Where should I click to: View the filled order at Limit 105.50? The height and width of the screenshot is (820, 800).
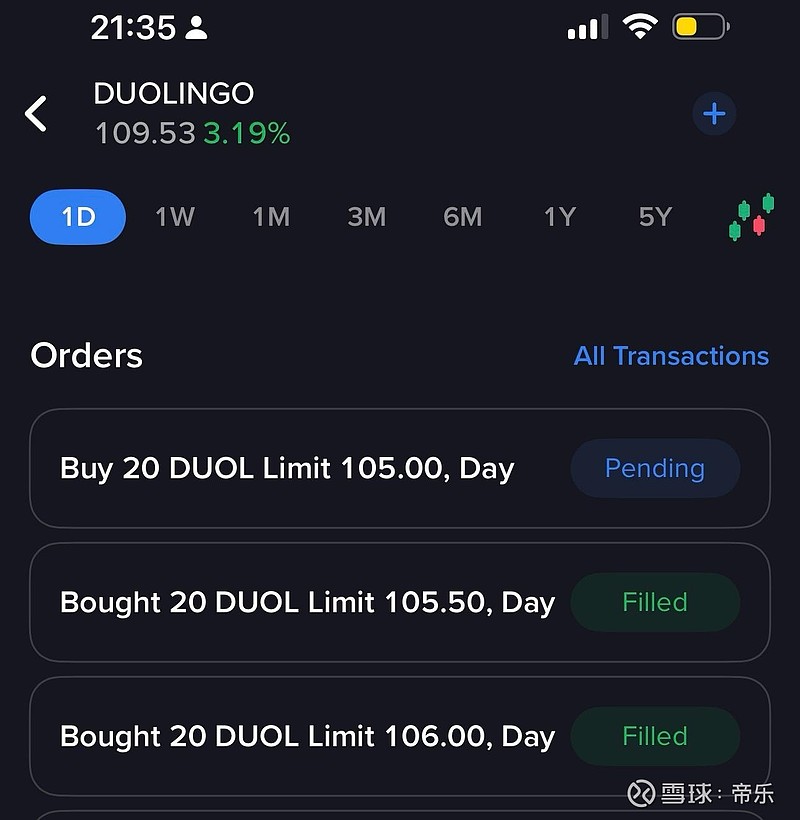[400, 602]
